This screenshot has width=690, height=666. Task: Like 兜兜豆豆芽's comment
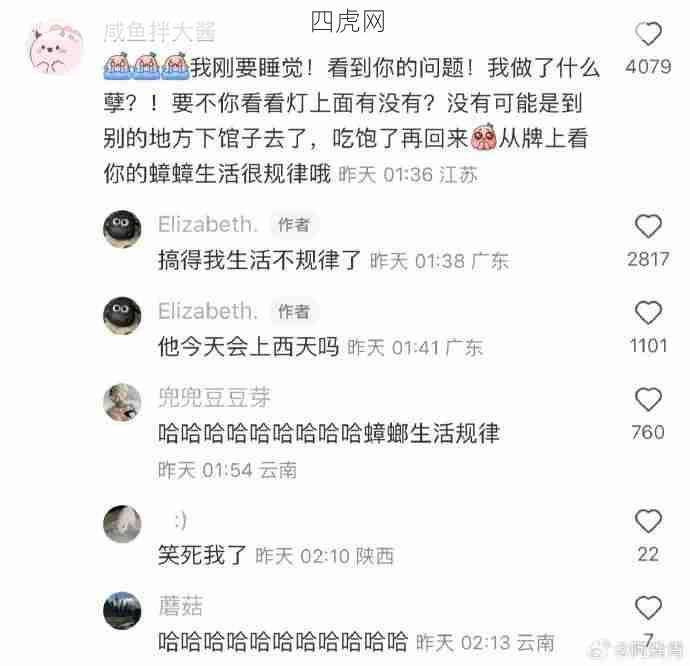coord(649,400)
